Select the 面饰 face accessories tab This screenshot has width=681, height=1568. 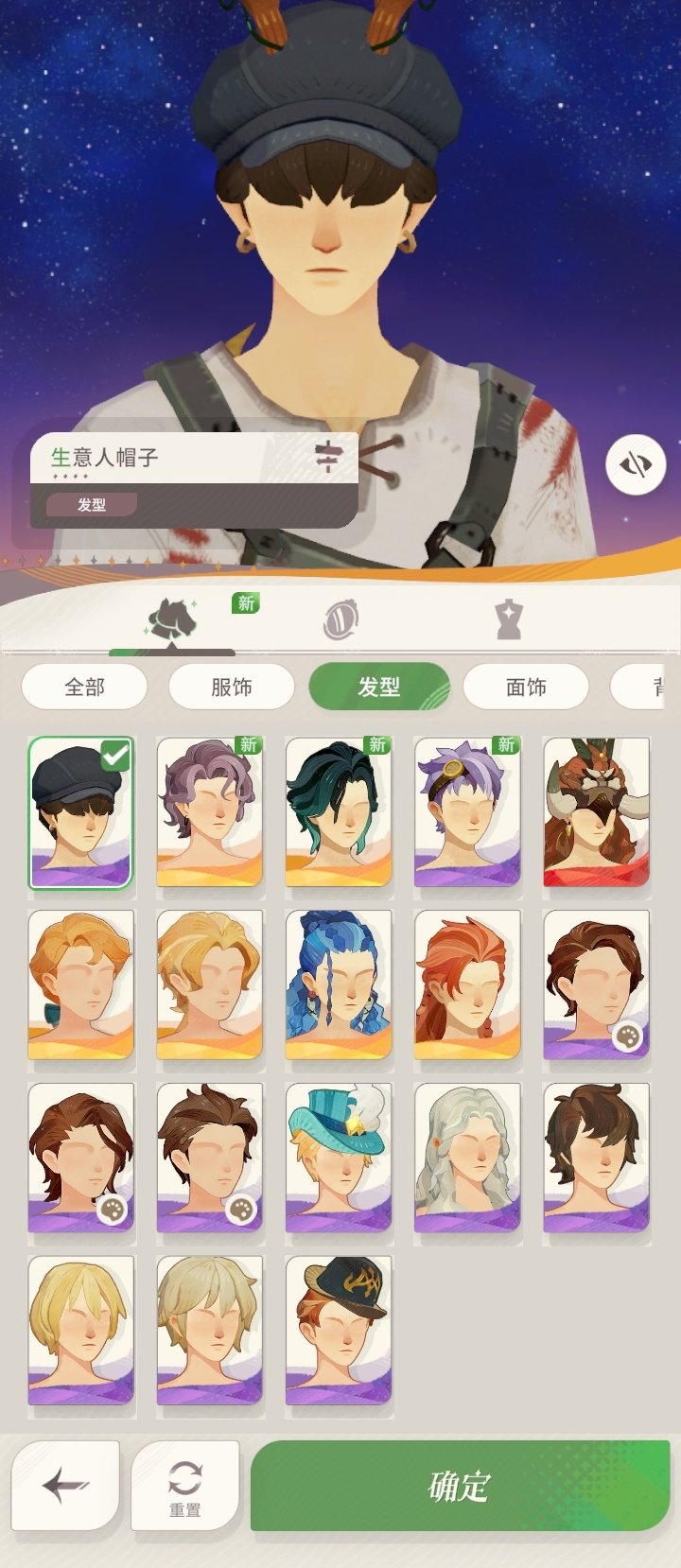pos(527,688)
